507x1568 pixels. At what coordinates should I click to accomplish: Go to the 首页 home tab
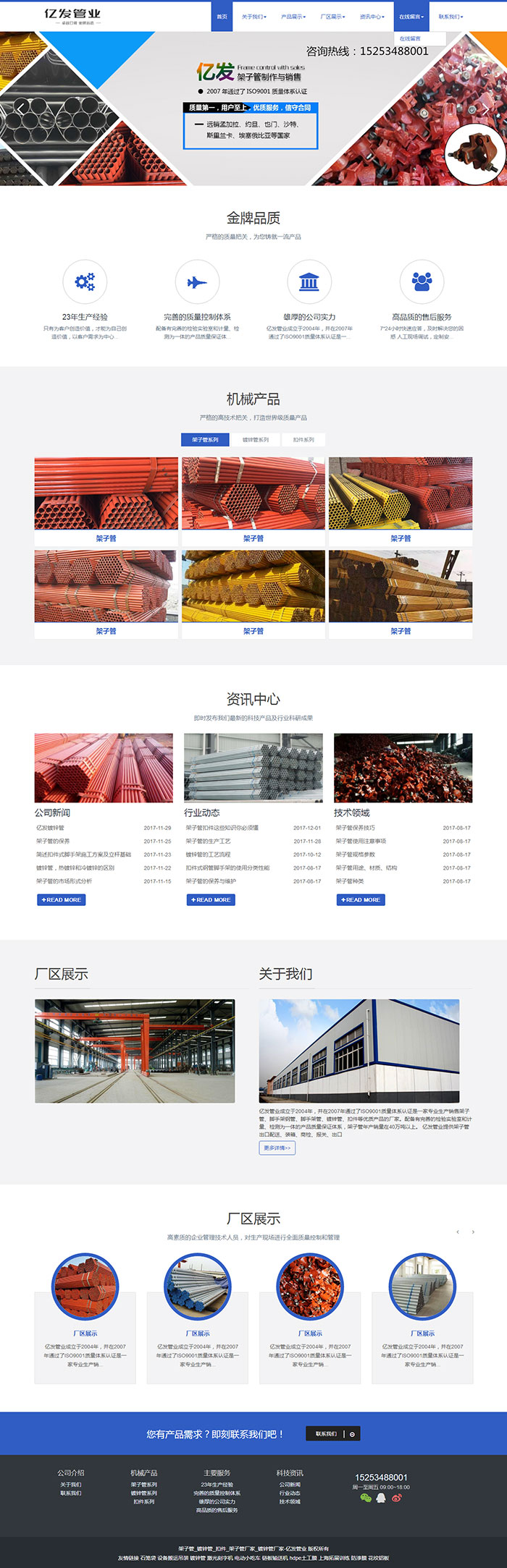(222, 17)
